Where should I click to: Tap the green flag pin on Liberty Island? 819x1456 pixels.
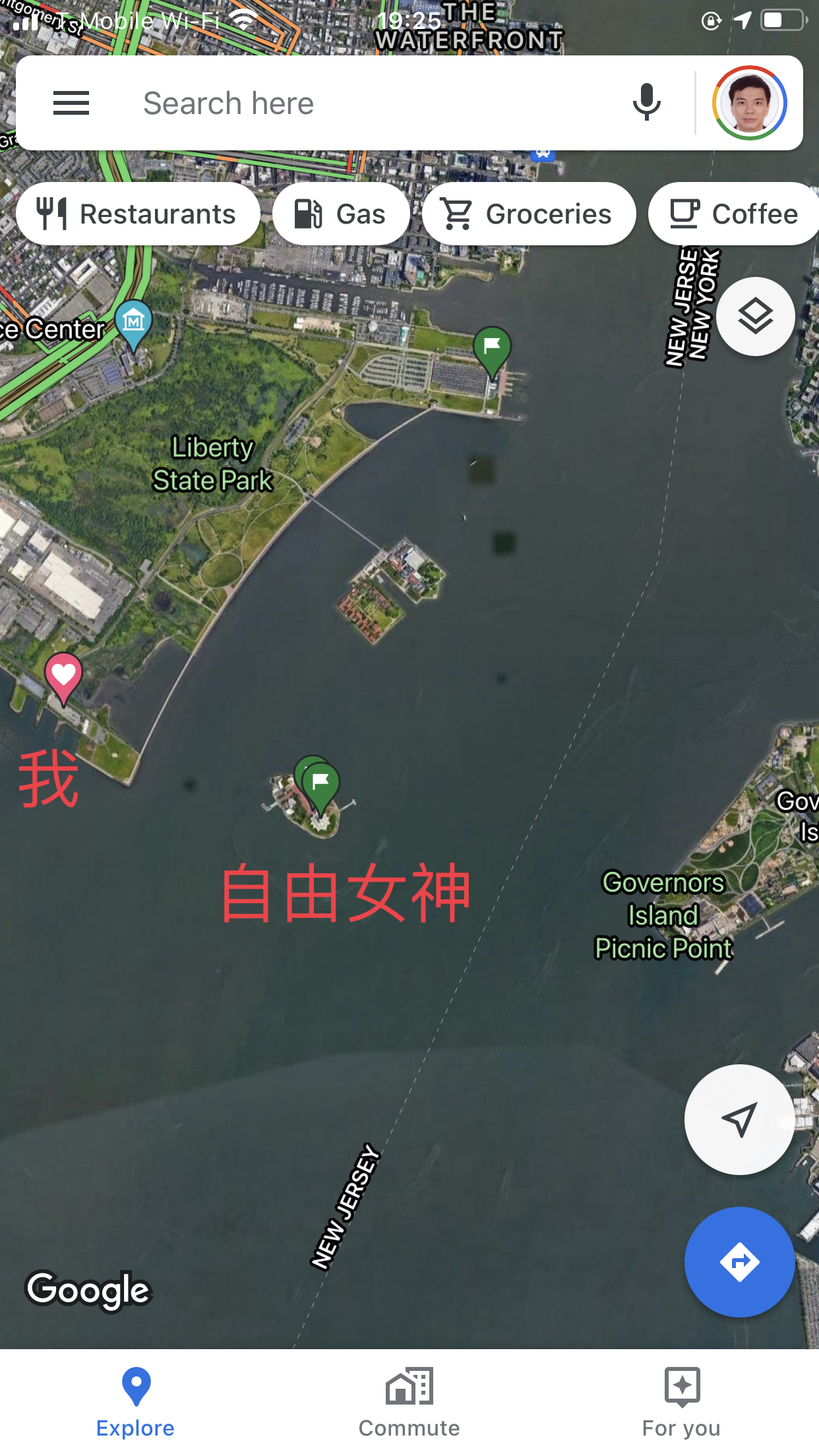pos(320,783)
